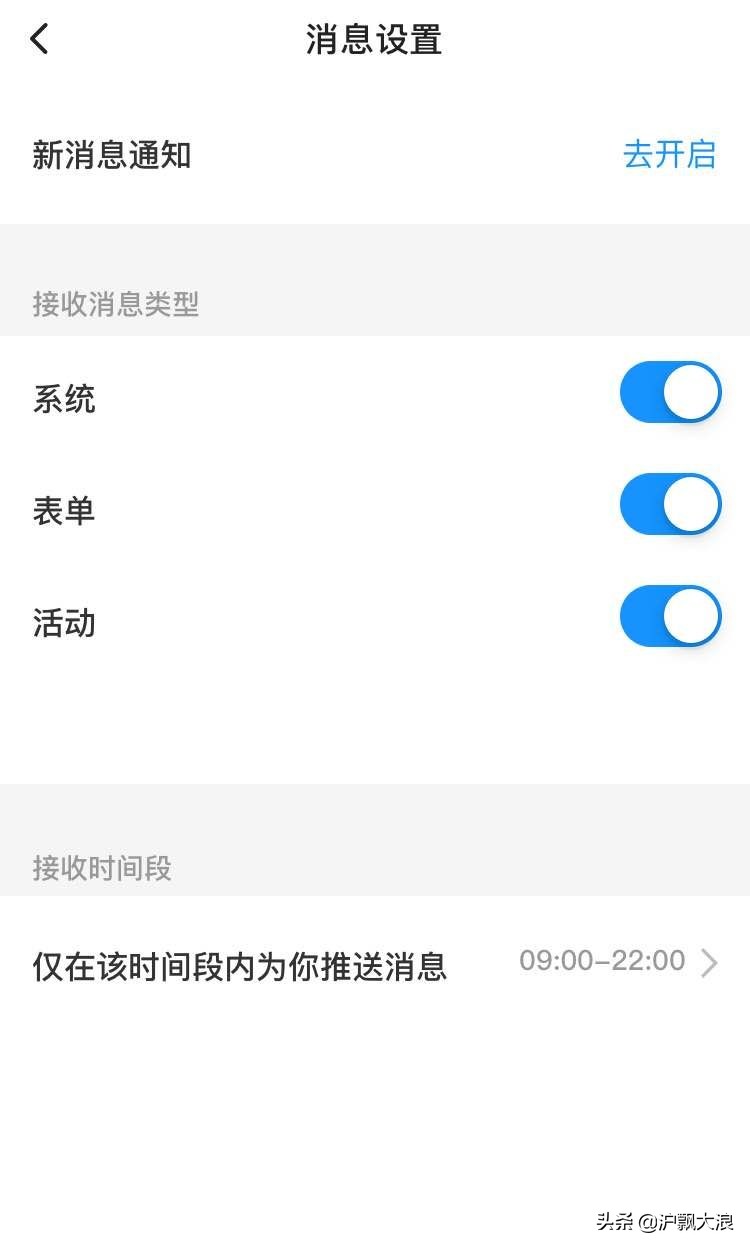
Task: Tap the 系统 message type label
Action: coord(63,399)
